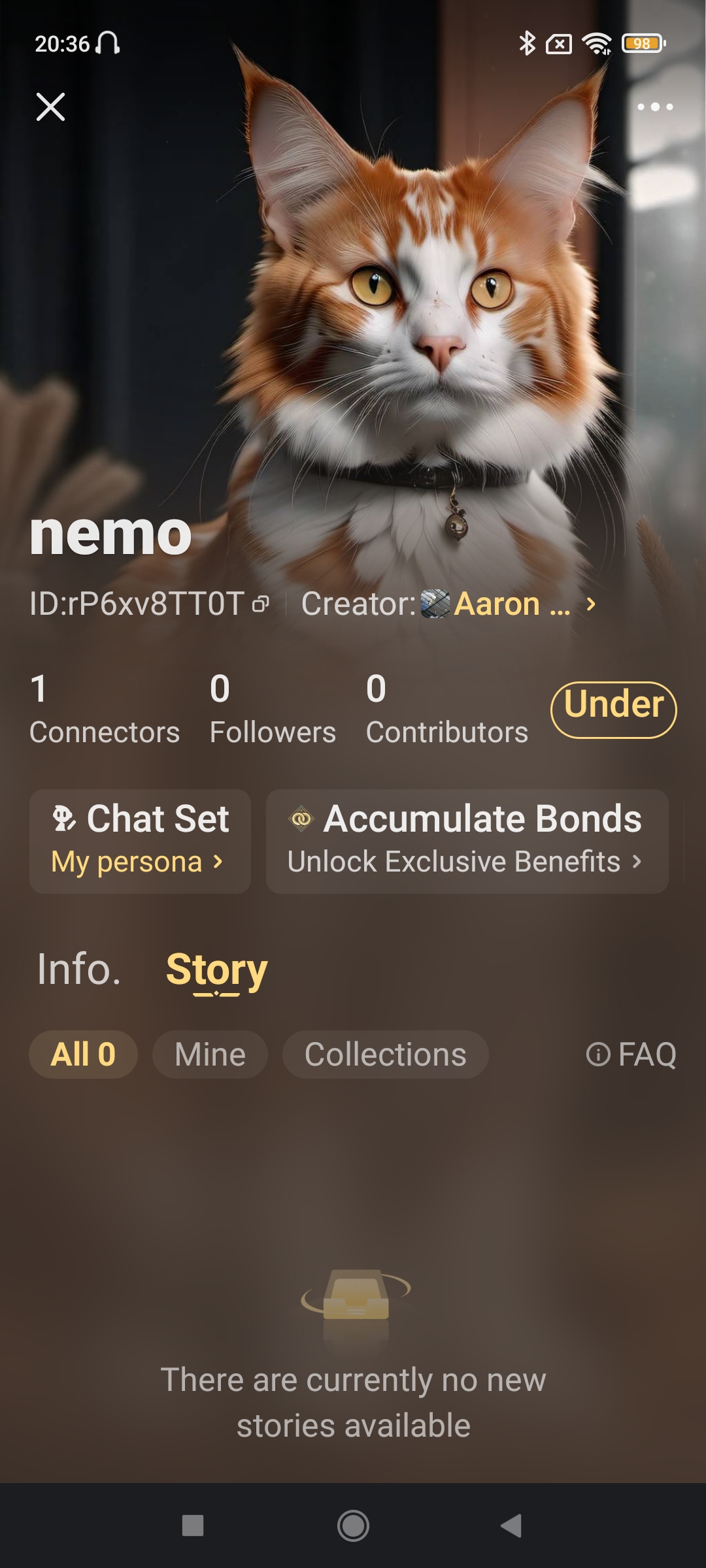706x1568 pixels.
Task: Open the three-dot overflow menu
Action: [655, 106]
